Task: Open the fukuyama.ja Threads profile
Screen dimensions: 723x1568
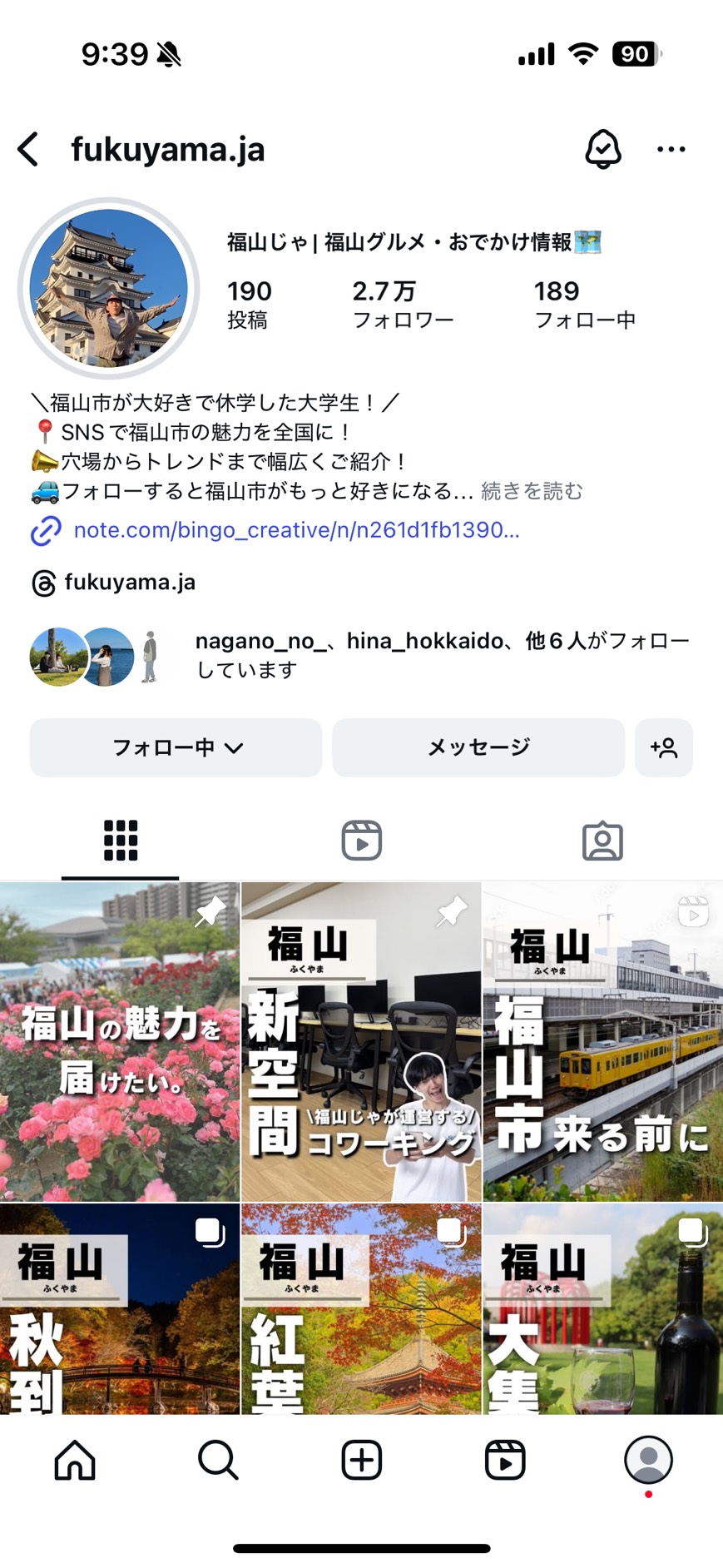Action: coord(129,582)
